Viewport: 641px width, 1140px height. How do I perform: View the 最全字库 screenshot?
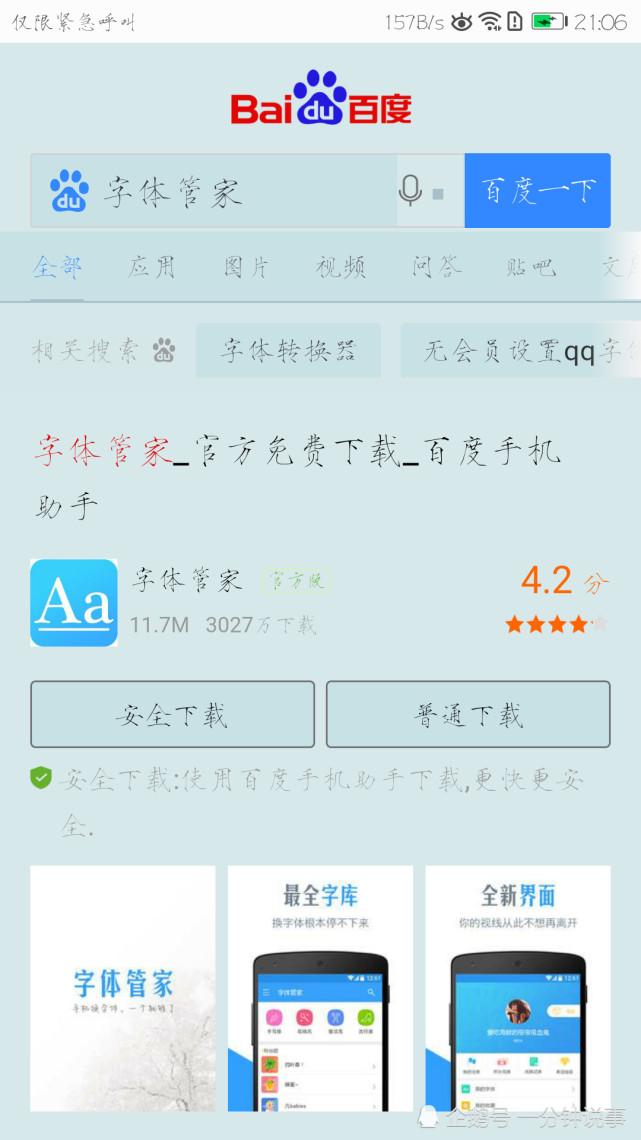320,988
